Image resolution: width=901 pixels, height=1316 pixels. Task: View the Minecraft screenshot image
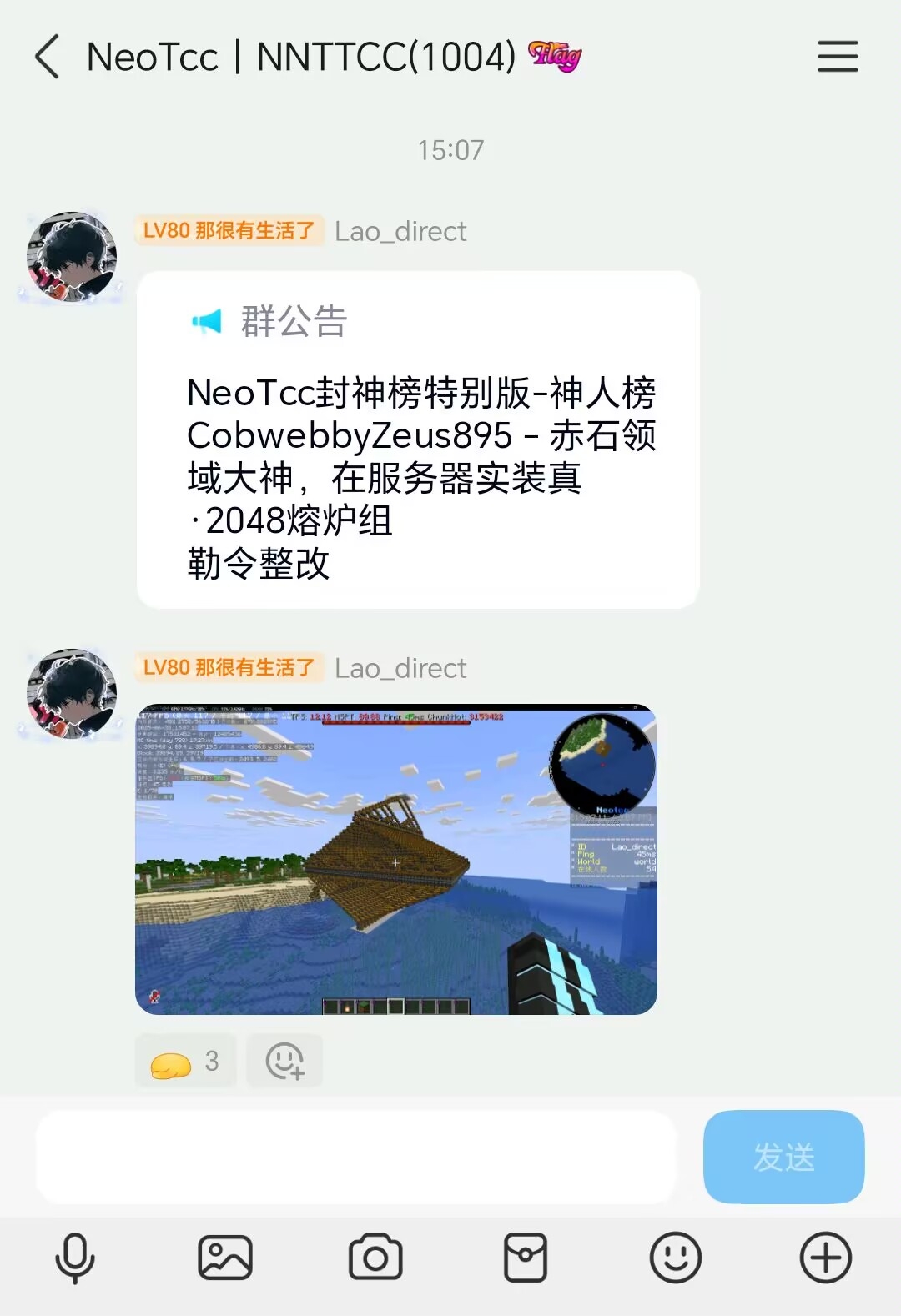[x=395, y=860]
